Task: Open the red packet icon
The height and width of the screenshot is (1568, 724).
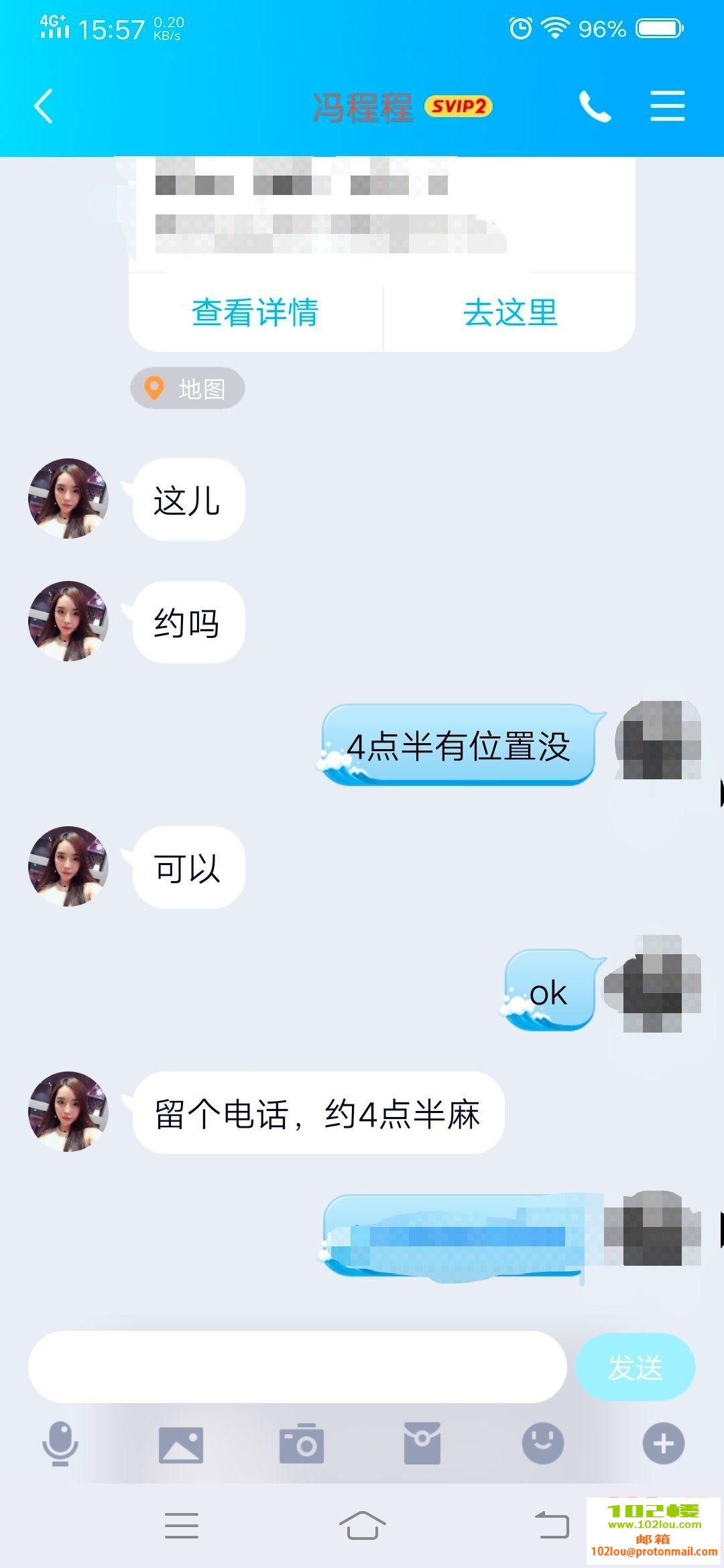Action: (x=422, y=1445)
